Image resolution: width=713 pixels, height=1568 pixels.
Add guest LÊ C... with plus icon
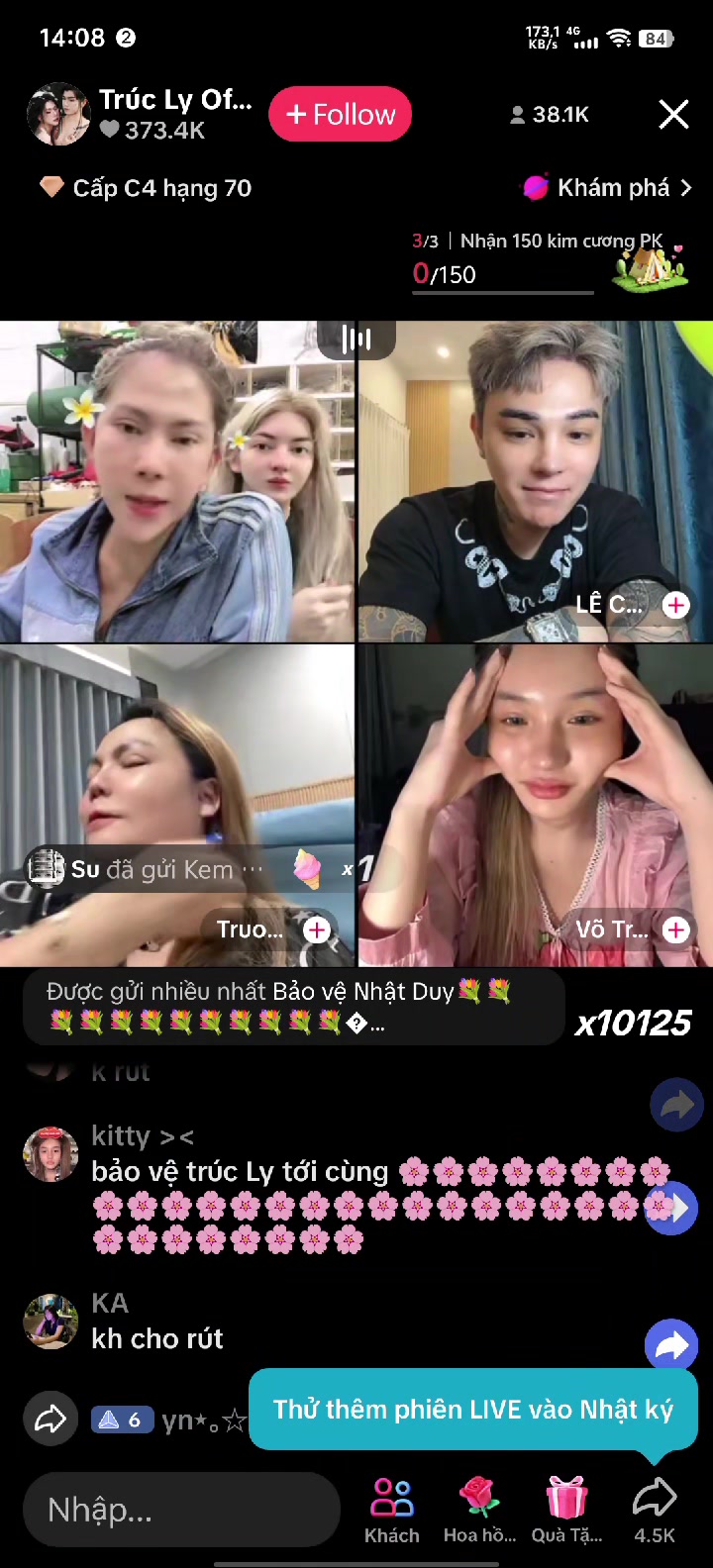[676, 605]
